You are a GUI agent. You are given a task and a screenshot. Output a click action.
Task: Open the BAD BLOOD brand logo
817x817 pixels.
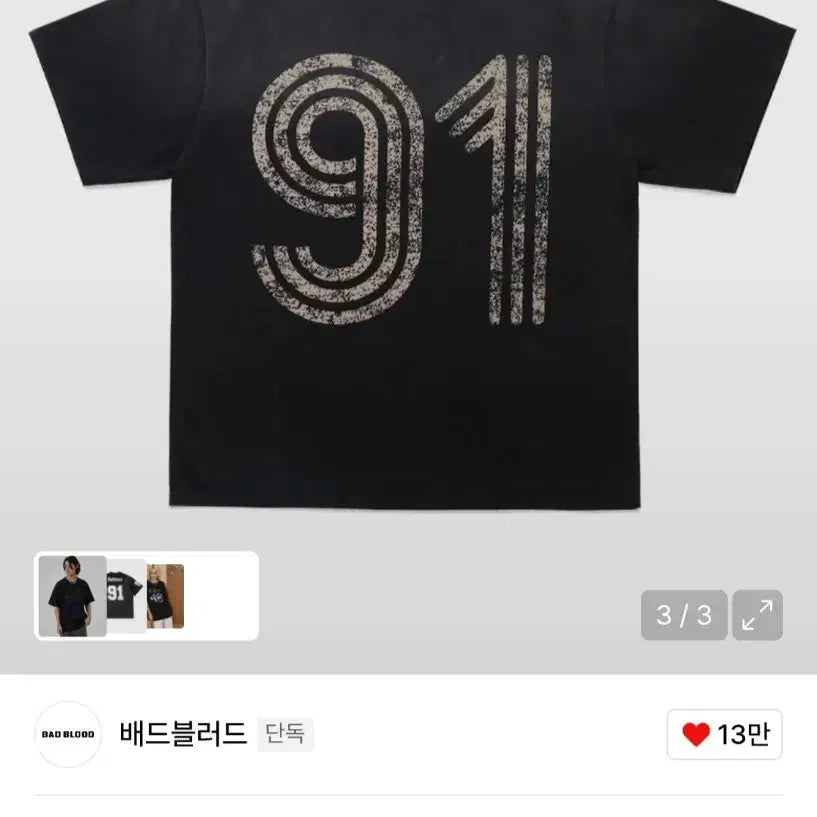point(68,734)
